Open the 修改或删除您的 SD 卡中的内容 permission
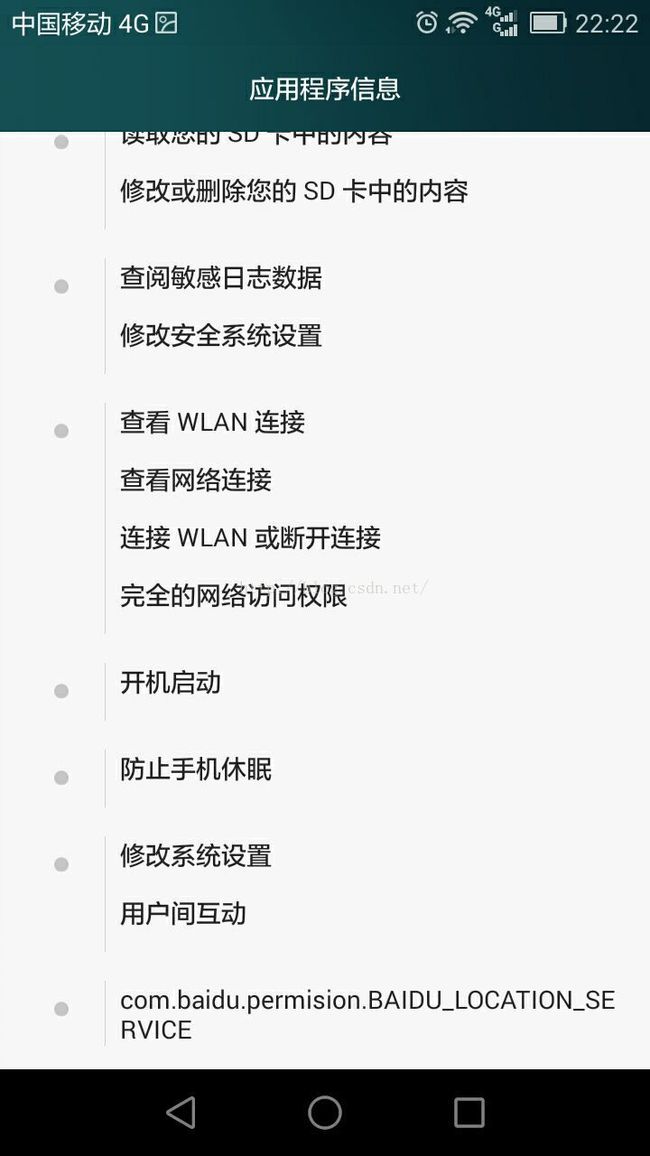The width and height of the screenshot is (650, 1156). click(294, 192)
